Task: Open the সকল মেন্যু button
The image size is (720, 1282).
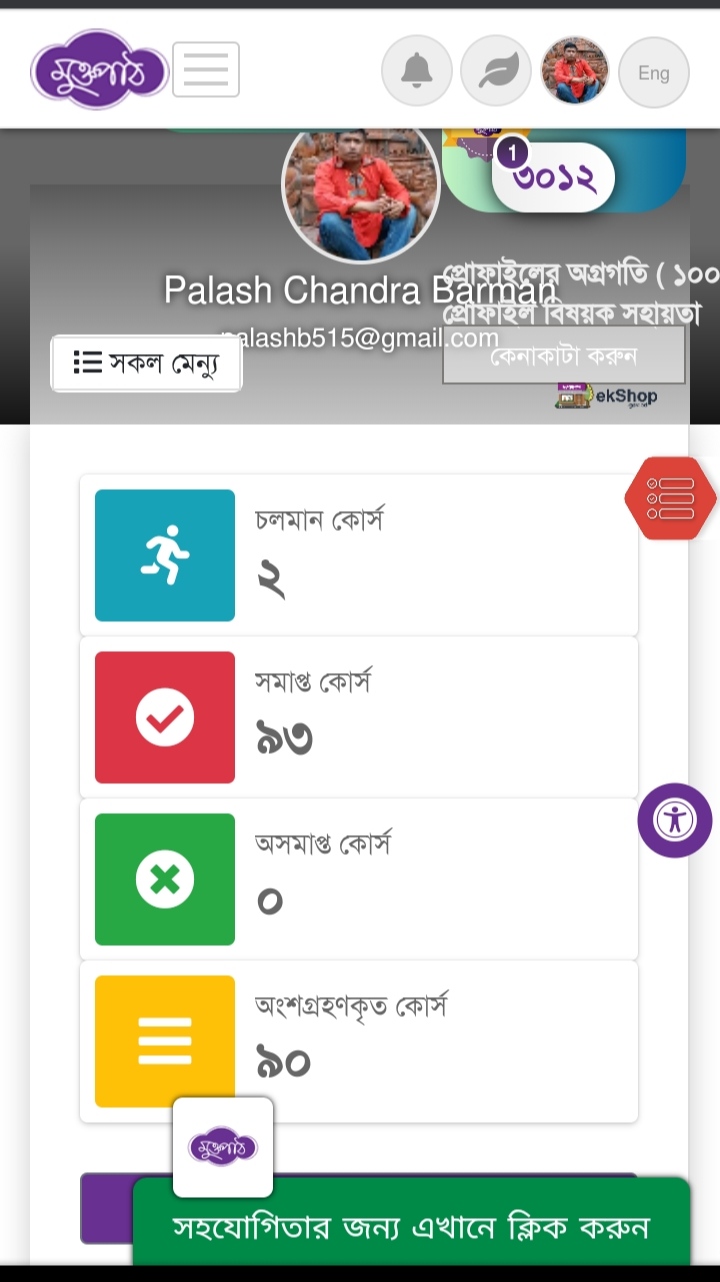Action: tap(146, 363)
